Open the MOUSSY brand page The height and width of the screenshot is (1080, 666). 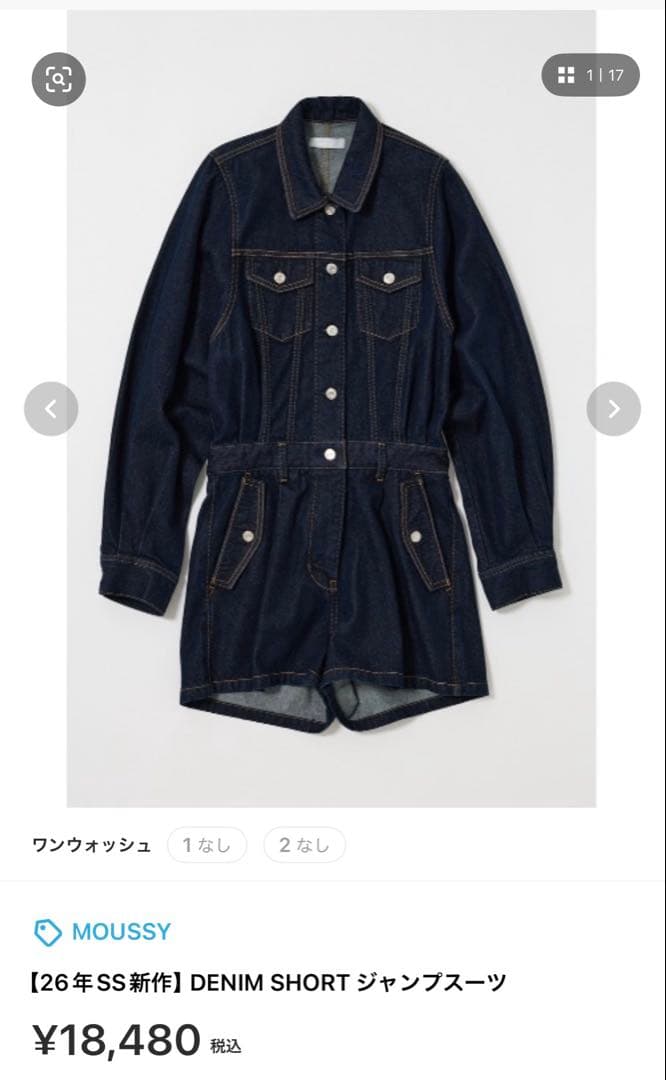(102, 932)
